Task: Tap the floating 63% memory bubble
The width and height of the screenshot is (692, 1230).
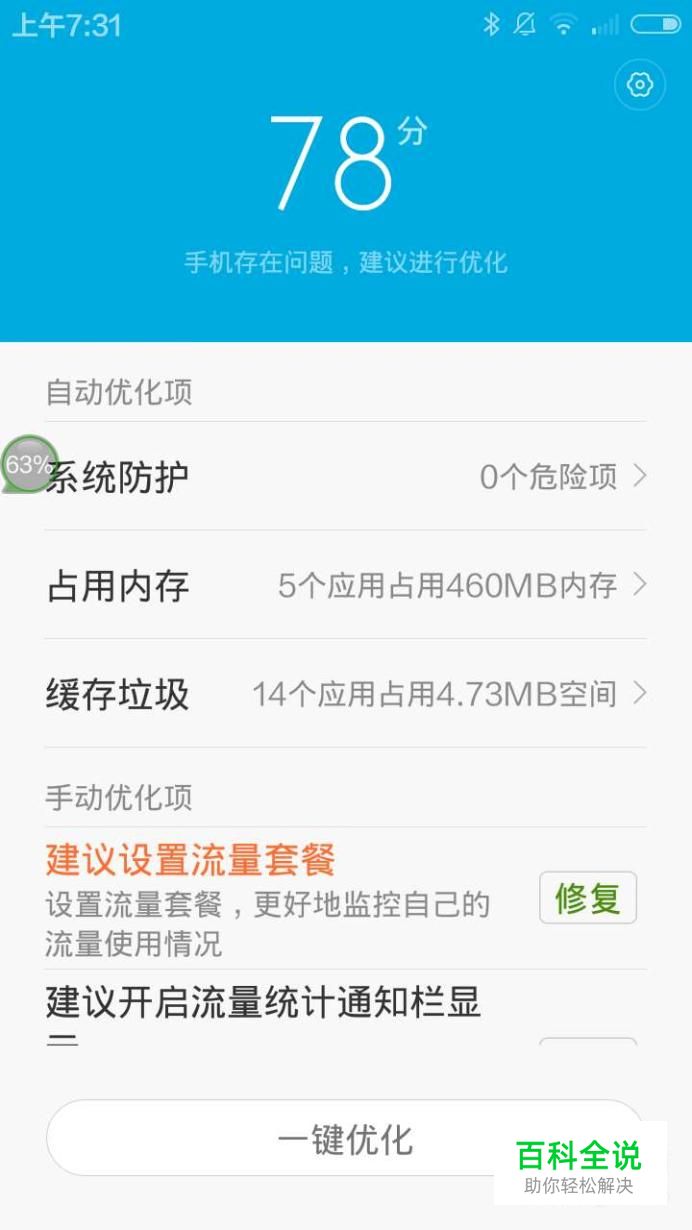Action: pos(29,464)
